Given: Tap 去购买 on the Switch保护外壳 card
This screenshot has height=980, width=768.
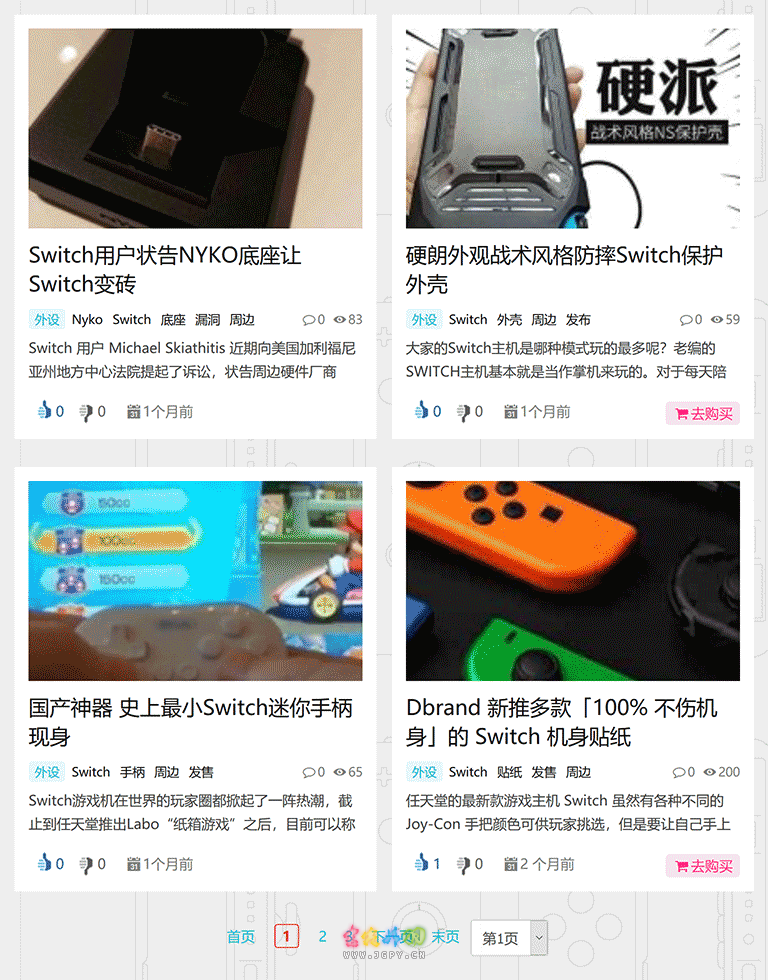Looking at the screenshot, I should (x=703, y=413).
